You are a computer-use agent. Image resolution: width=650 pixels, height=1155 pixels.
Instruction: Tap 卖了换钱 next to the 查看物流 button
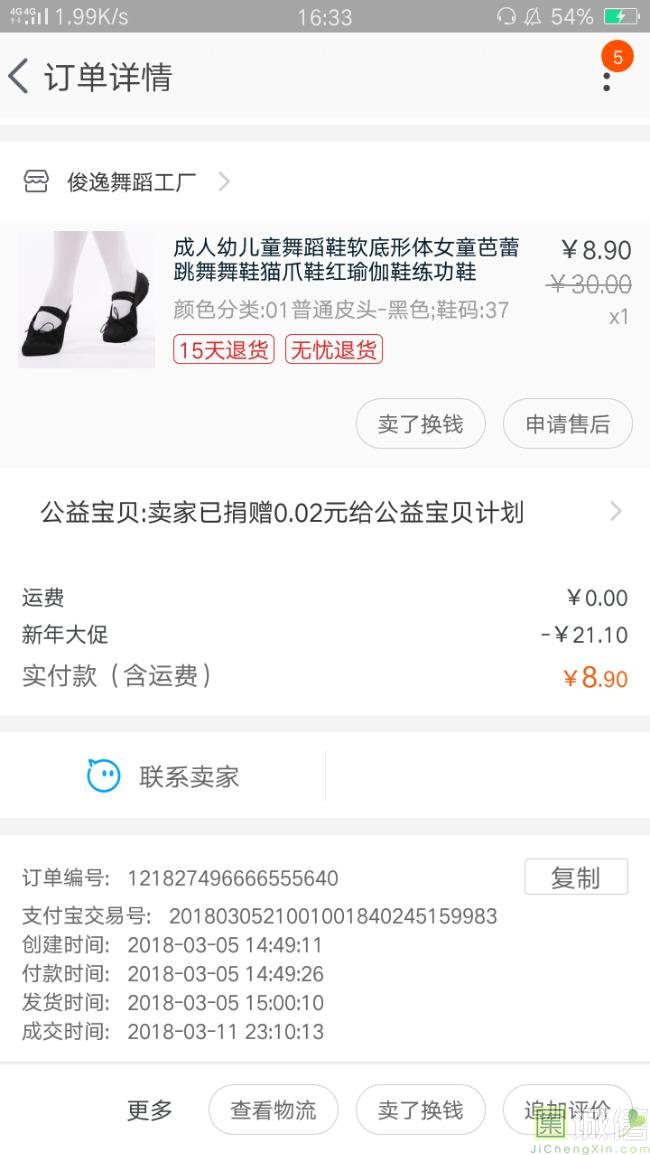pyautogui.click(x=420, y=1110)
